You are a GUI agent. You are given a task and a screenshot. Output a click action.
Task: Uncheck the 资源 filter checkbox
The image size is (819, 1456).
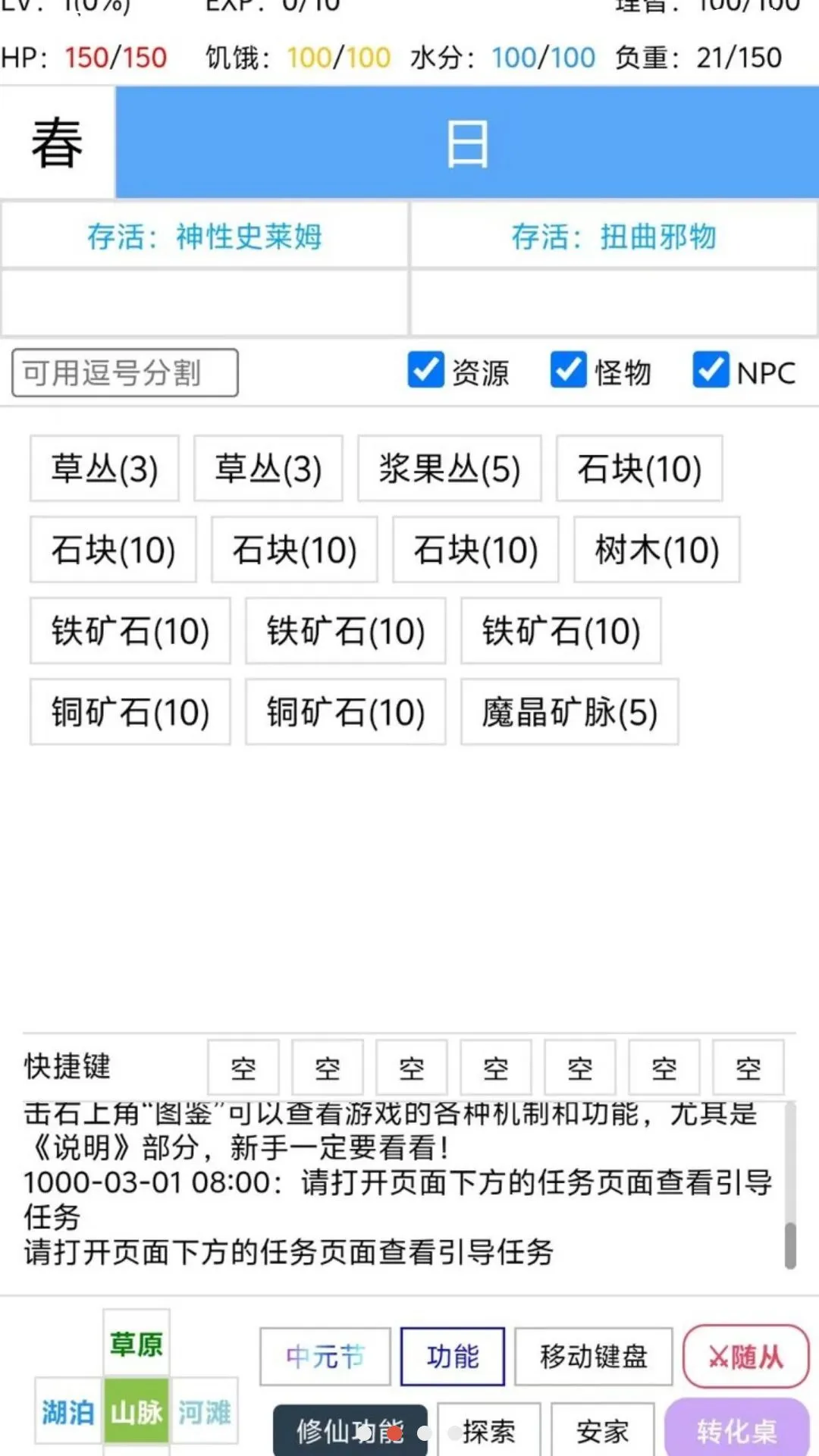tap(426, 370)
